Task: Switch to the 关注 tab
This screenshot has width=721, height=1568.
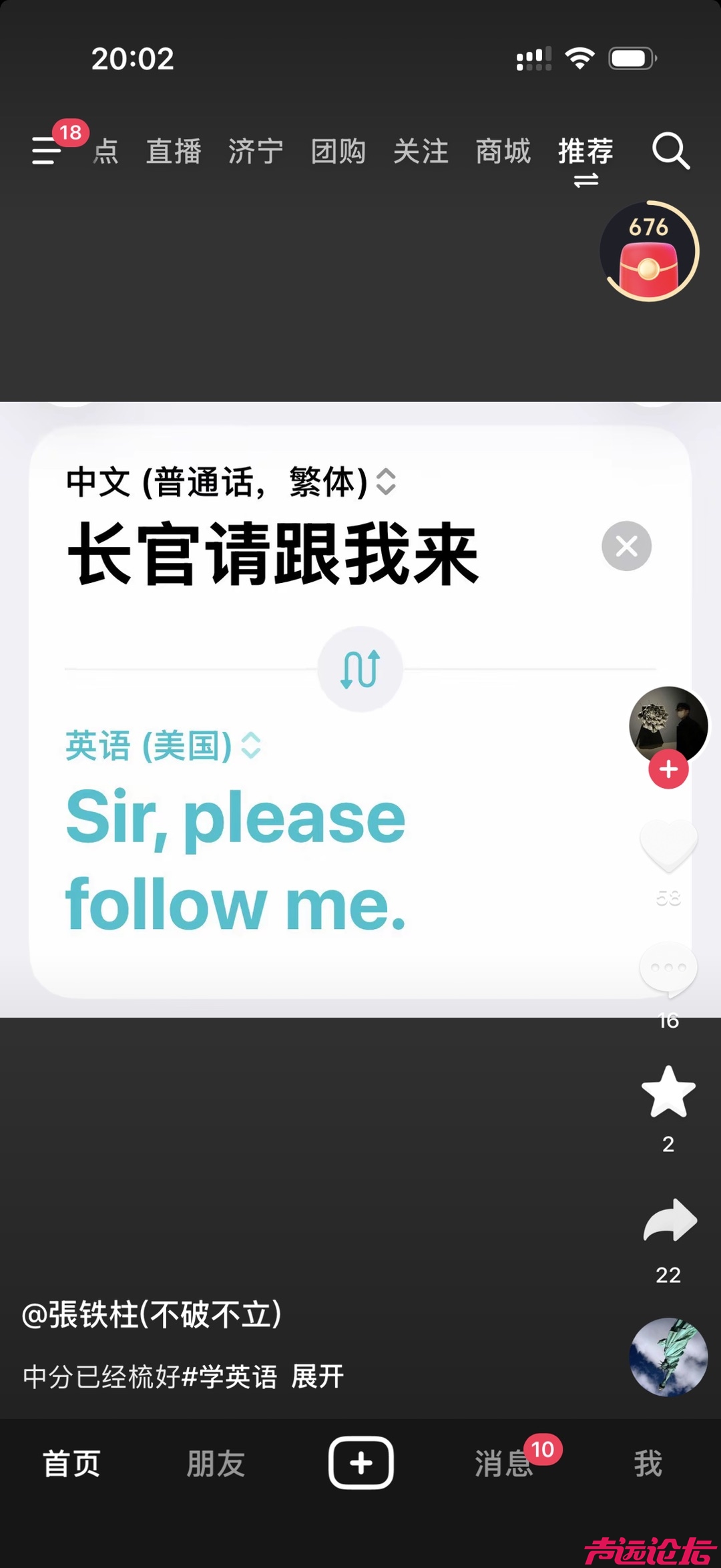Action: point(421,151)
